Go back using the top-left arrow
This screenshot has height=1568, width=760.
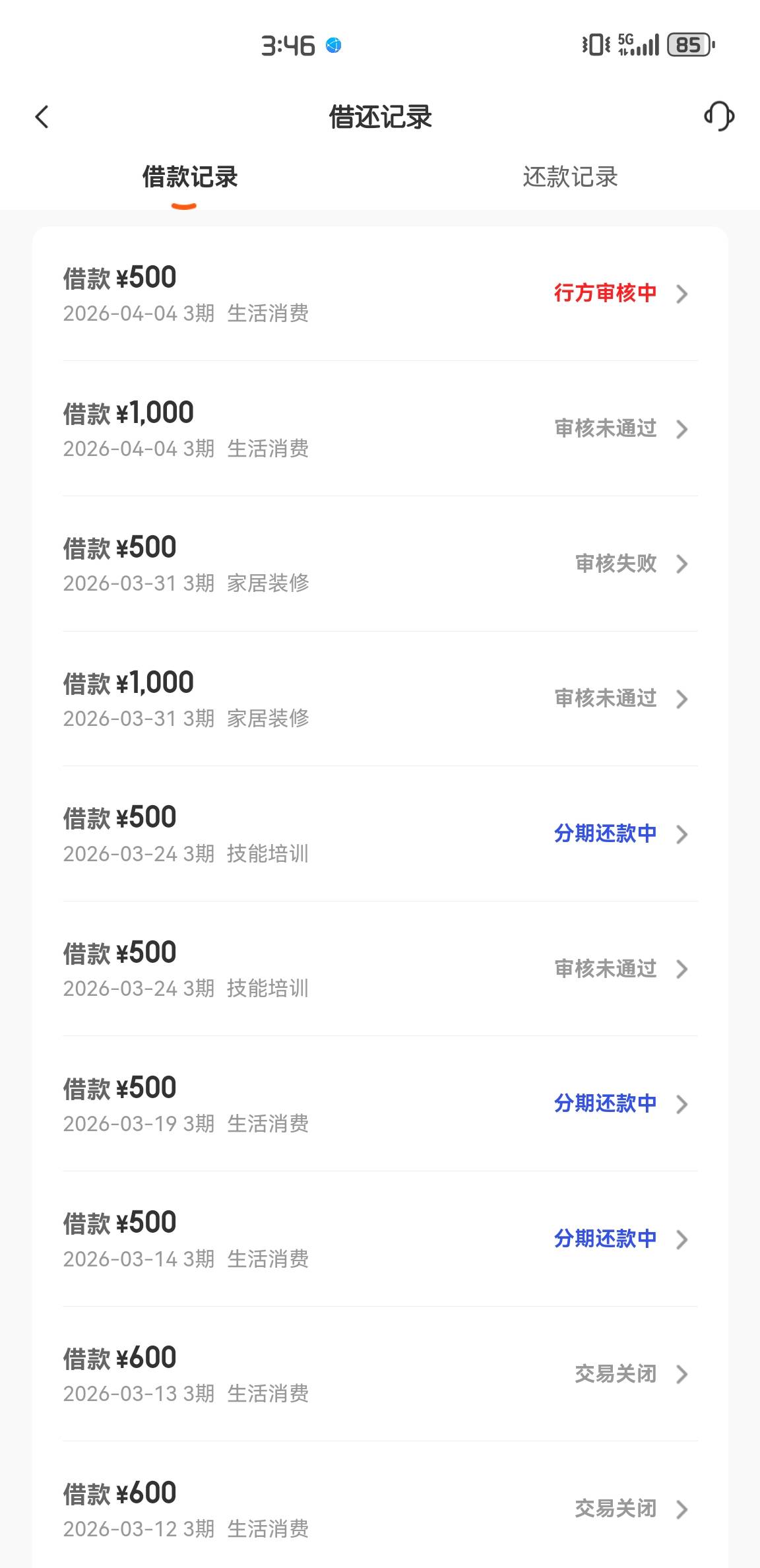42,117
